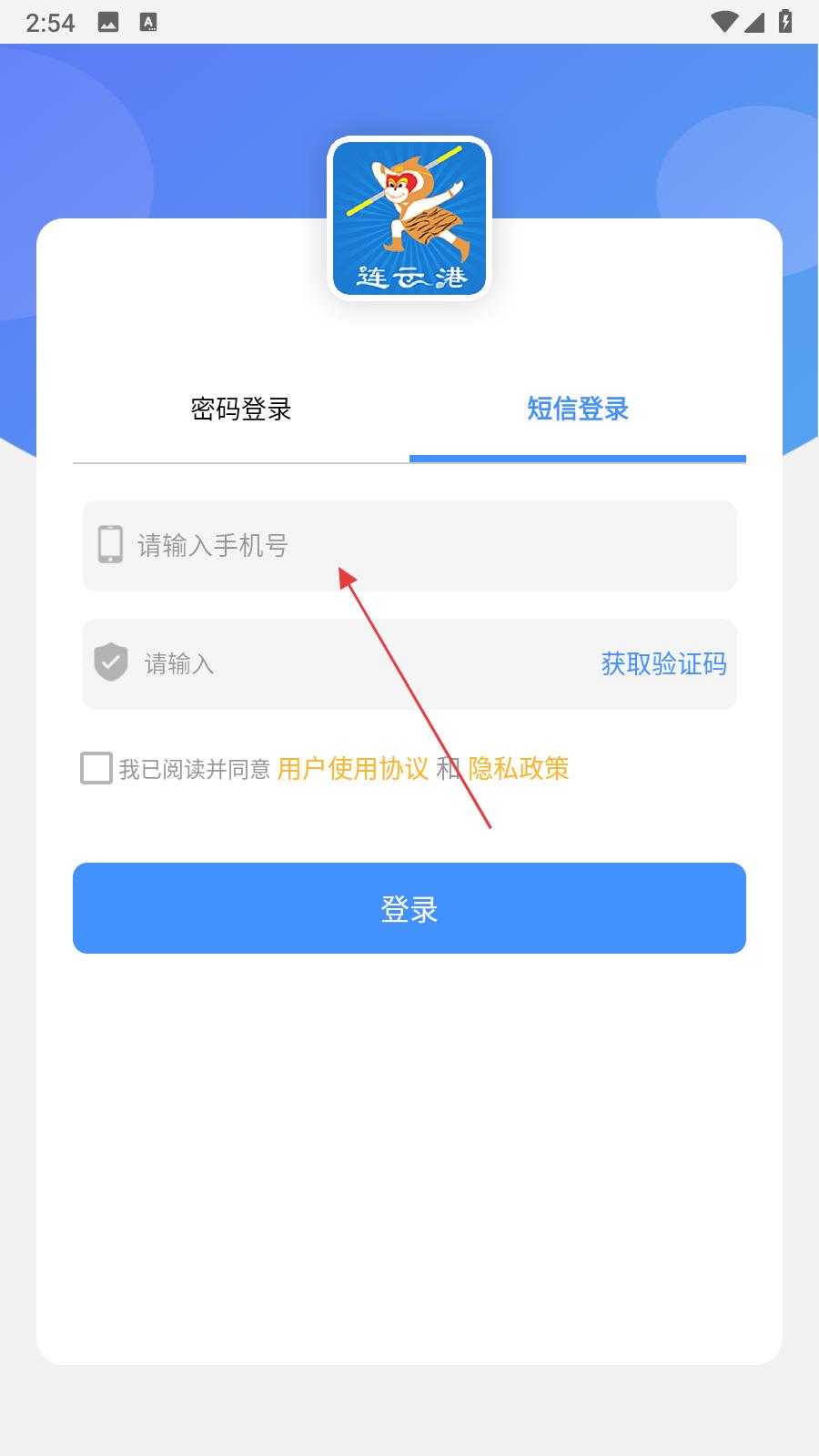Tap the blue 登录 button
This screenshot has height=1456, width=819.
click(409, 908)
